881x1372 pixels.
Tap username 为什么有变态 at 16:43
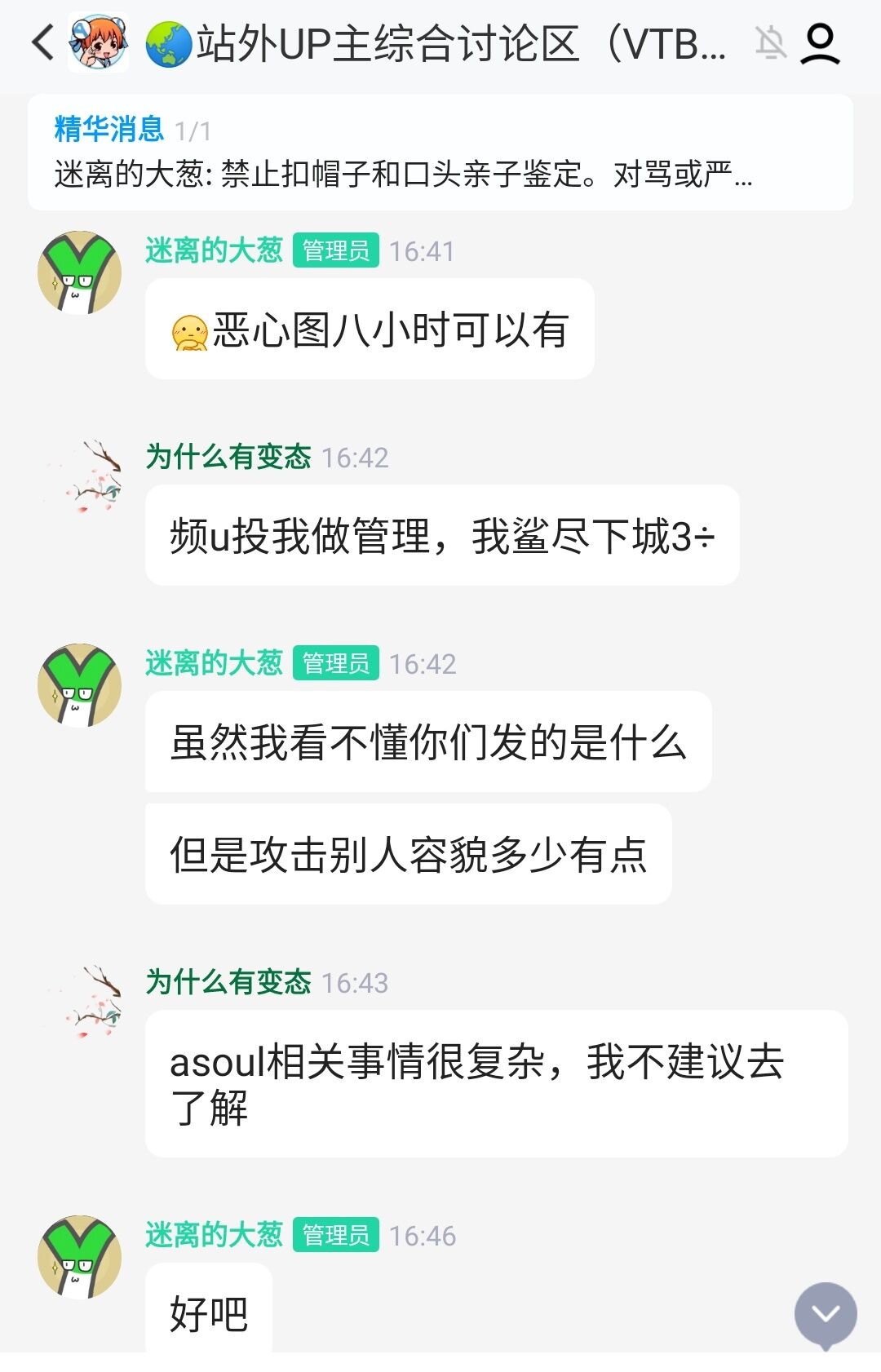pos(228,982)
